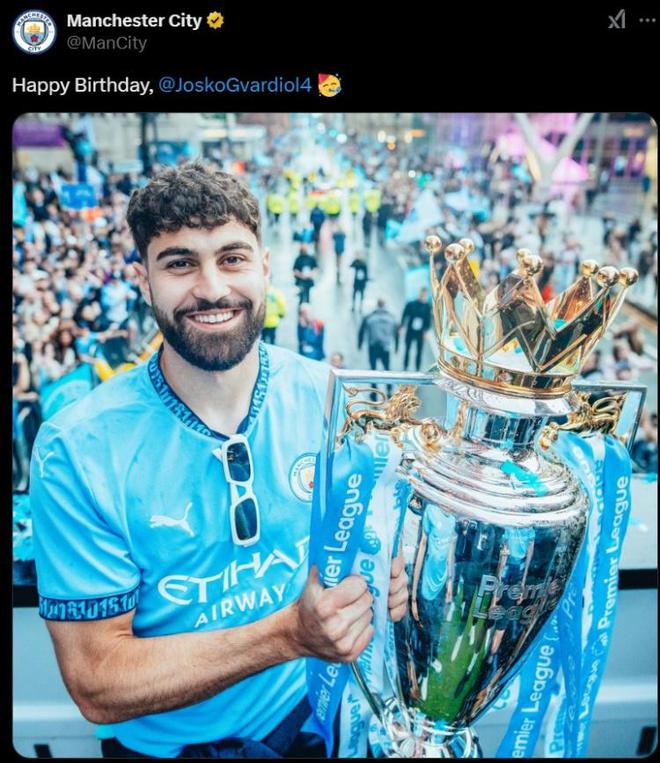Open the overflow menu on the post
The image size is (660, 763).
[647, 20]
